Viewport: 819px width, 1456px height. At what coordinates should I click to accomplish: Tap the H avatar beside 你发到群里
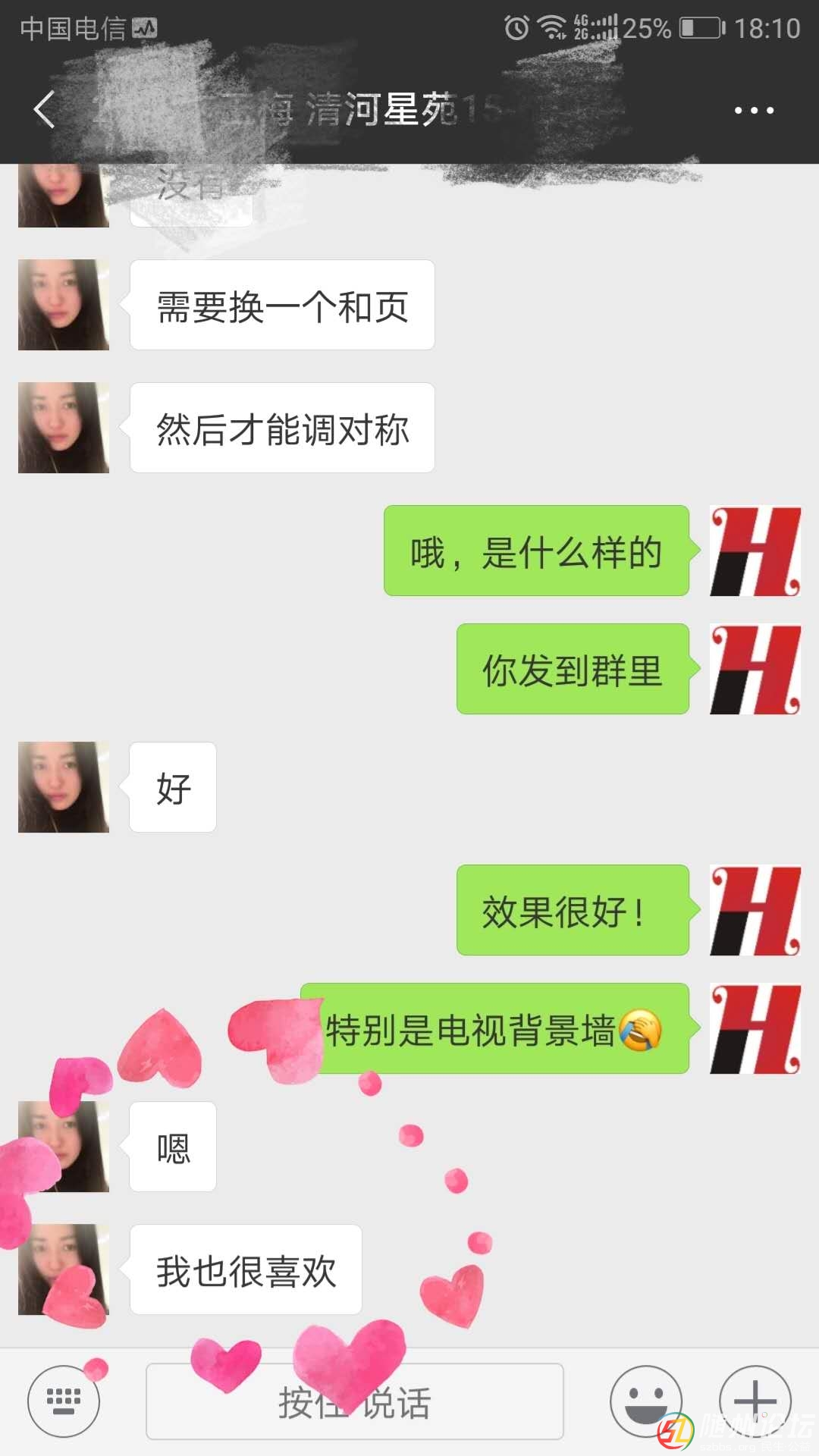(755, 669)
